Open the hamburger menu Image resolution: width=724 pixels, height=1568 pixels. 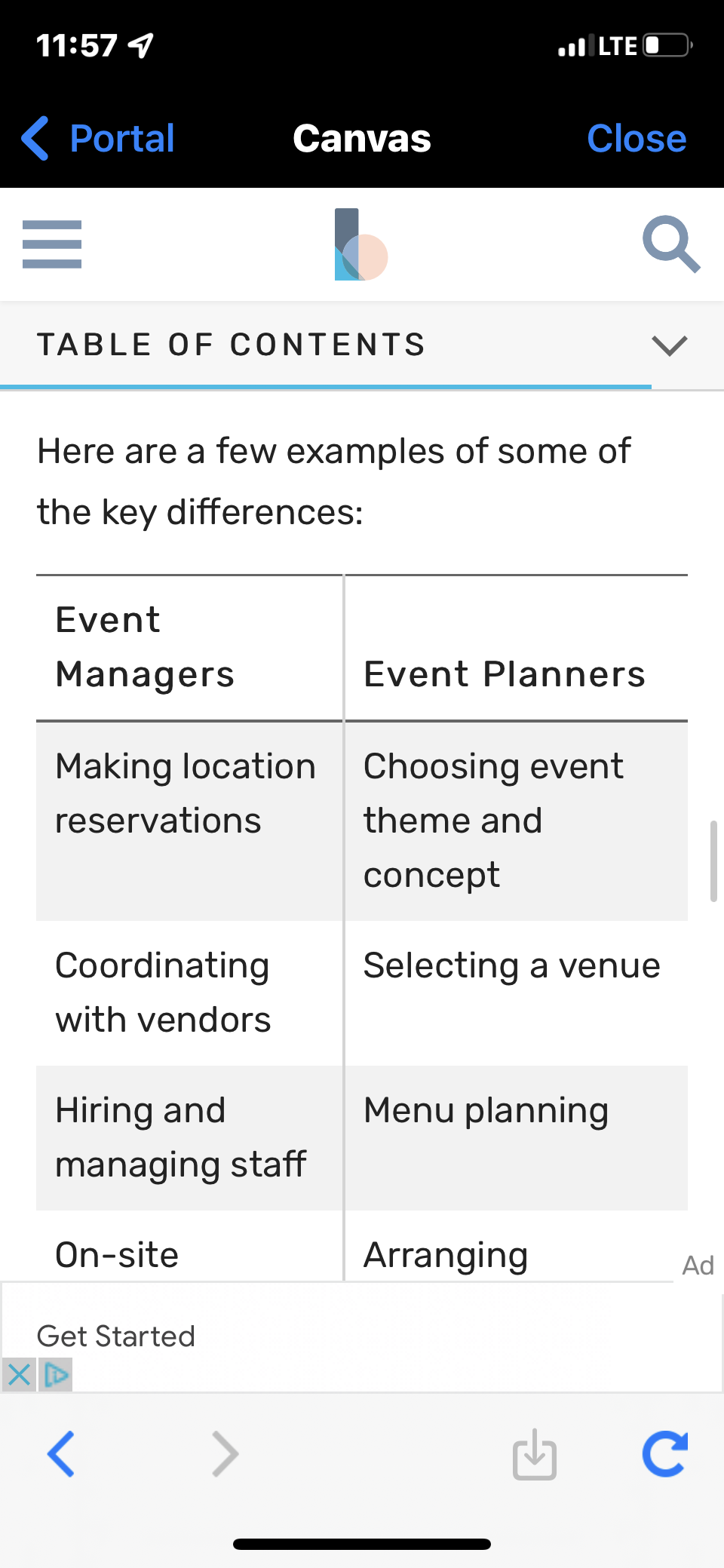52,244
